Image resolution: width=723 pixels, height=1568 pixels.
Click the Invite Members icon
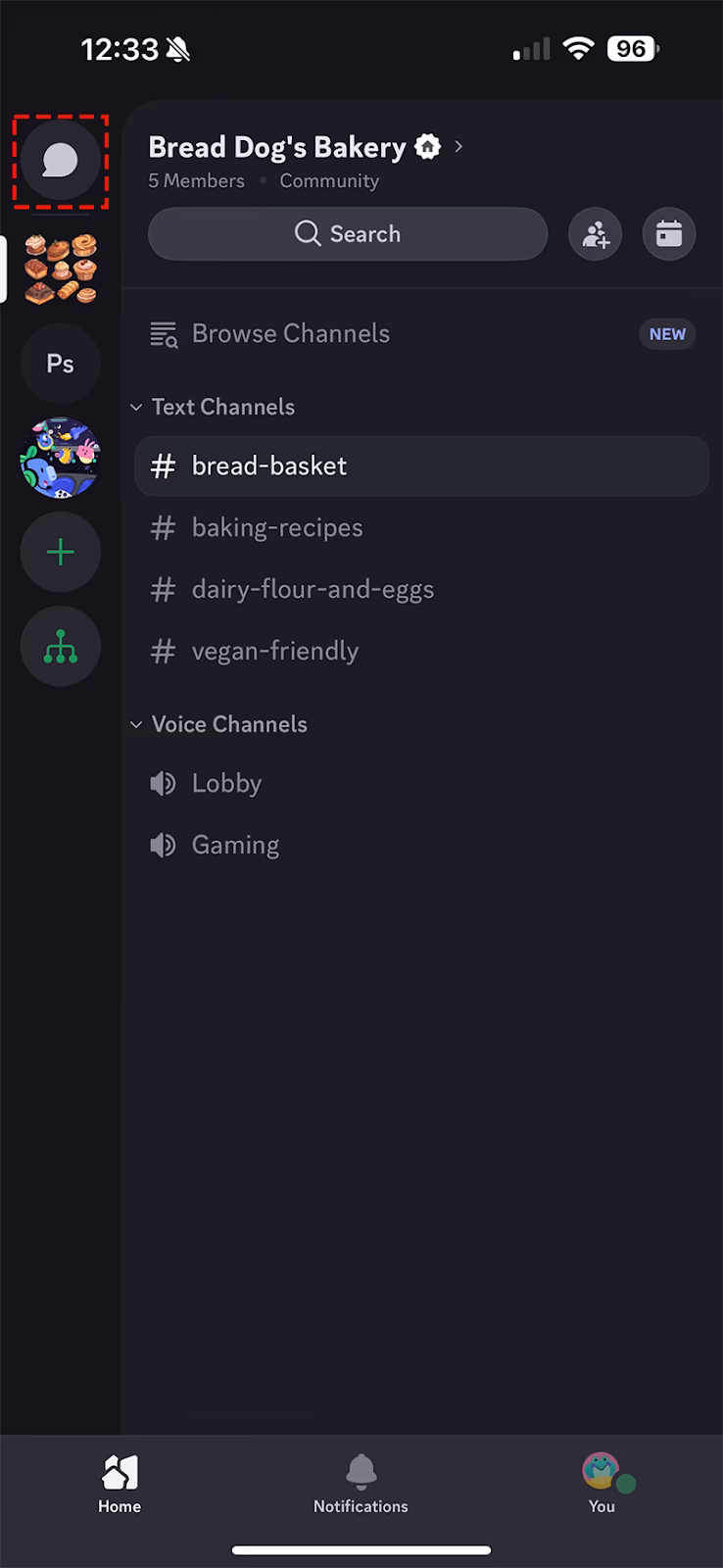point(595,234)
